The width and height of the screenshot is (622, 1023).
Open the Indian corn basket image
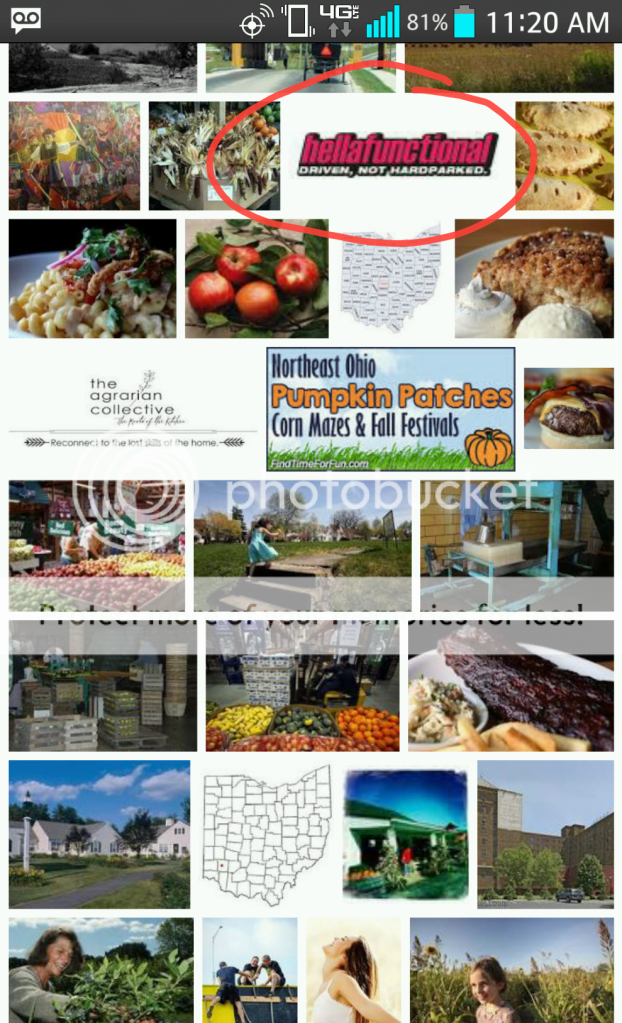(214, 156)
